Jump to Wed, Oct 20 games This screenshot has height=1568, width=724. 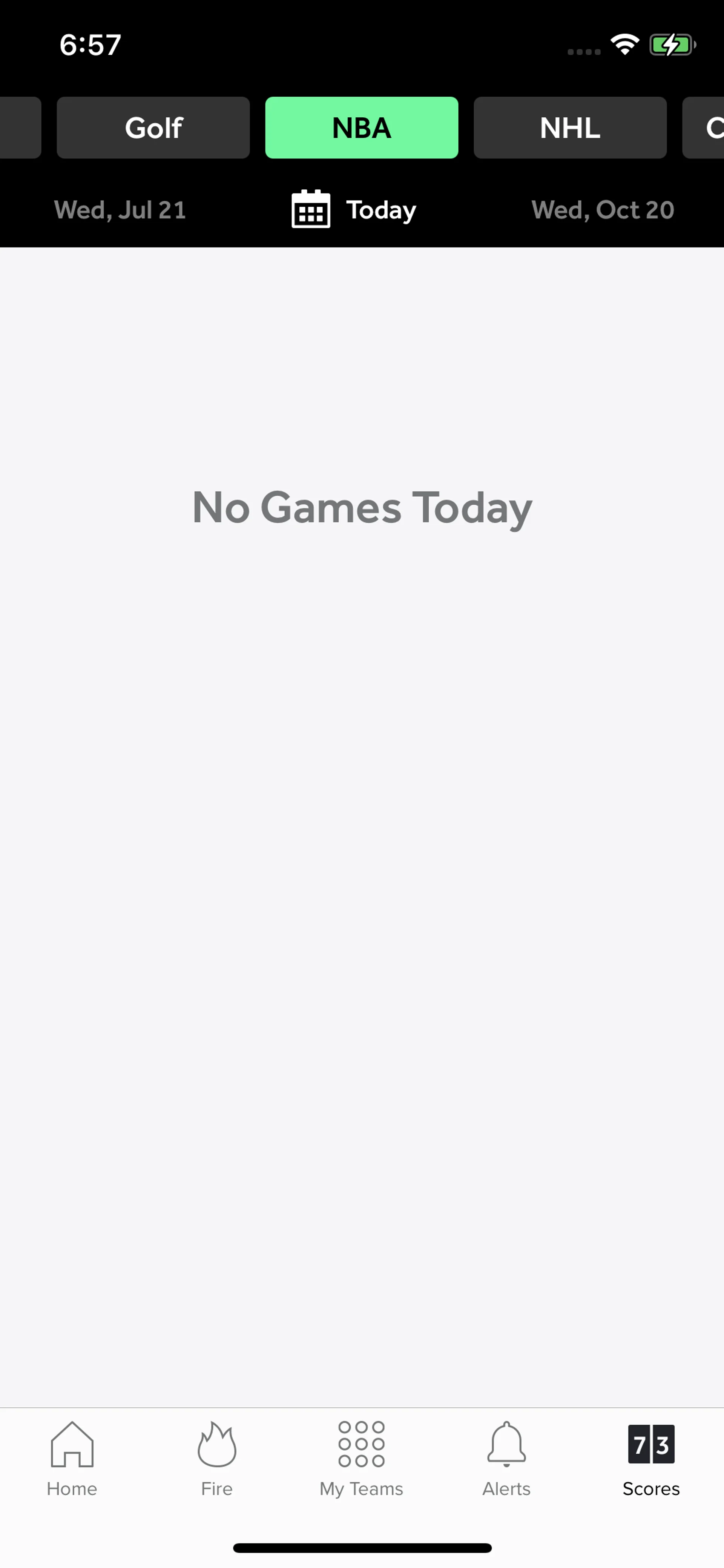point(602,210)
